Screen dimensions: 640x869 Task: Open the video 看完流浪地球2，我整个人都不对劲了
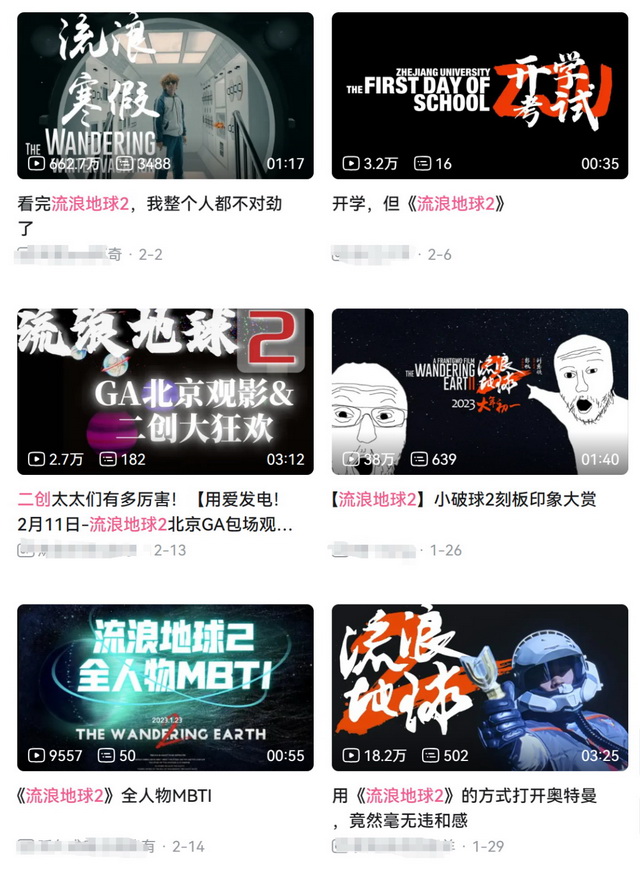(165, 95)
